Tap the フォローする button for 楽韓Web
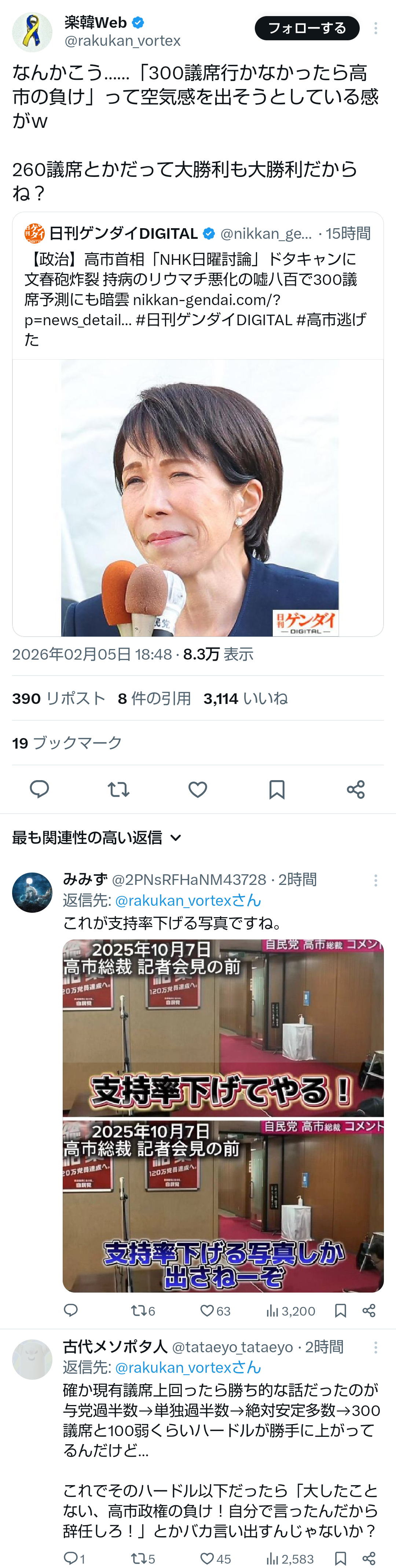 coord(307,28)
